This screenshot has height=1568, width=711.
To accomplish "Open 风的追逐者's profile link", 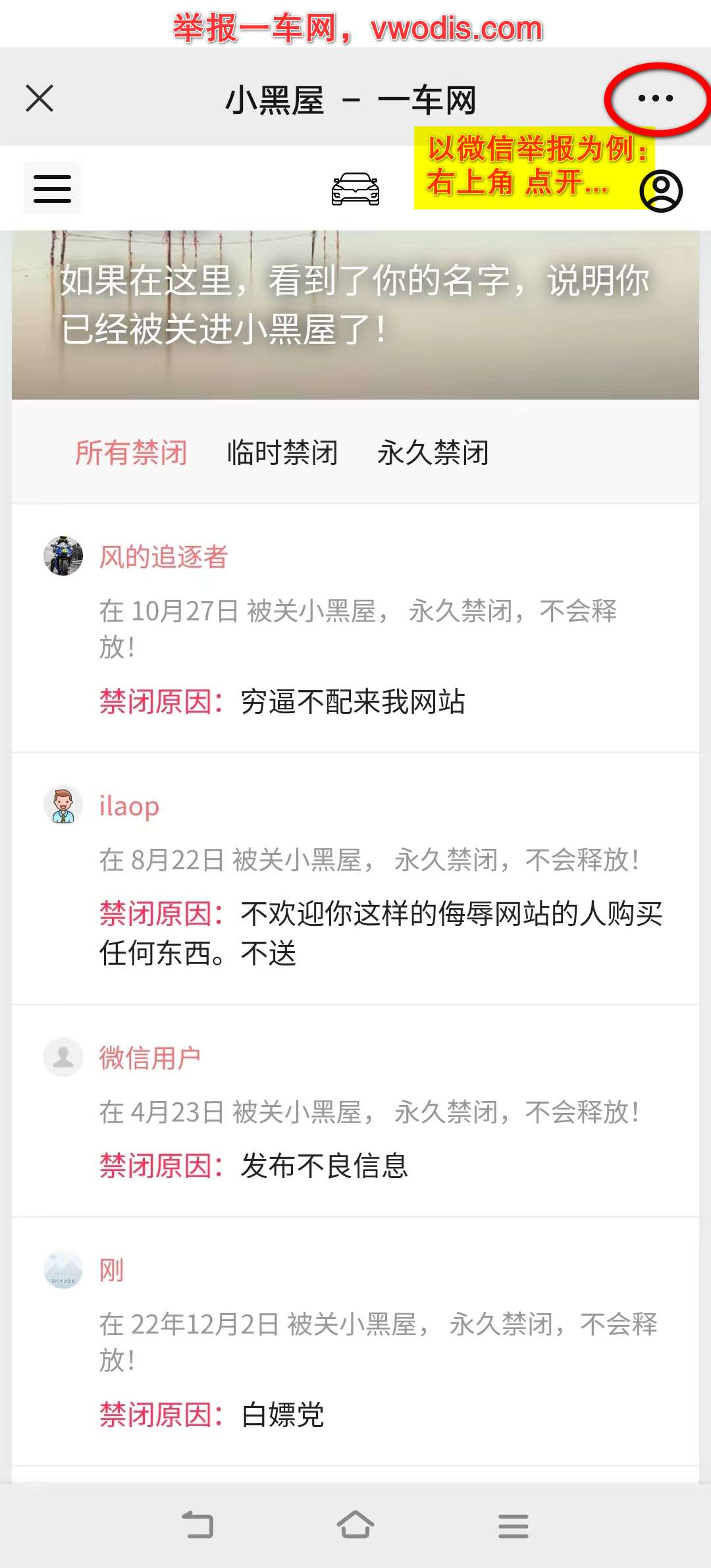I will [165, 556].
